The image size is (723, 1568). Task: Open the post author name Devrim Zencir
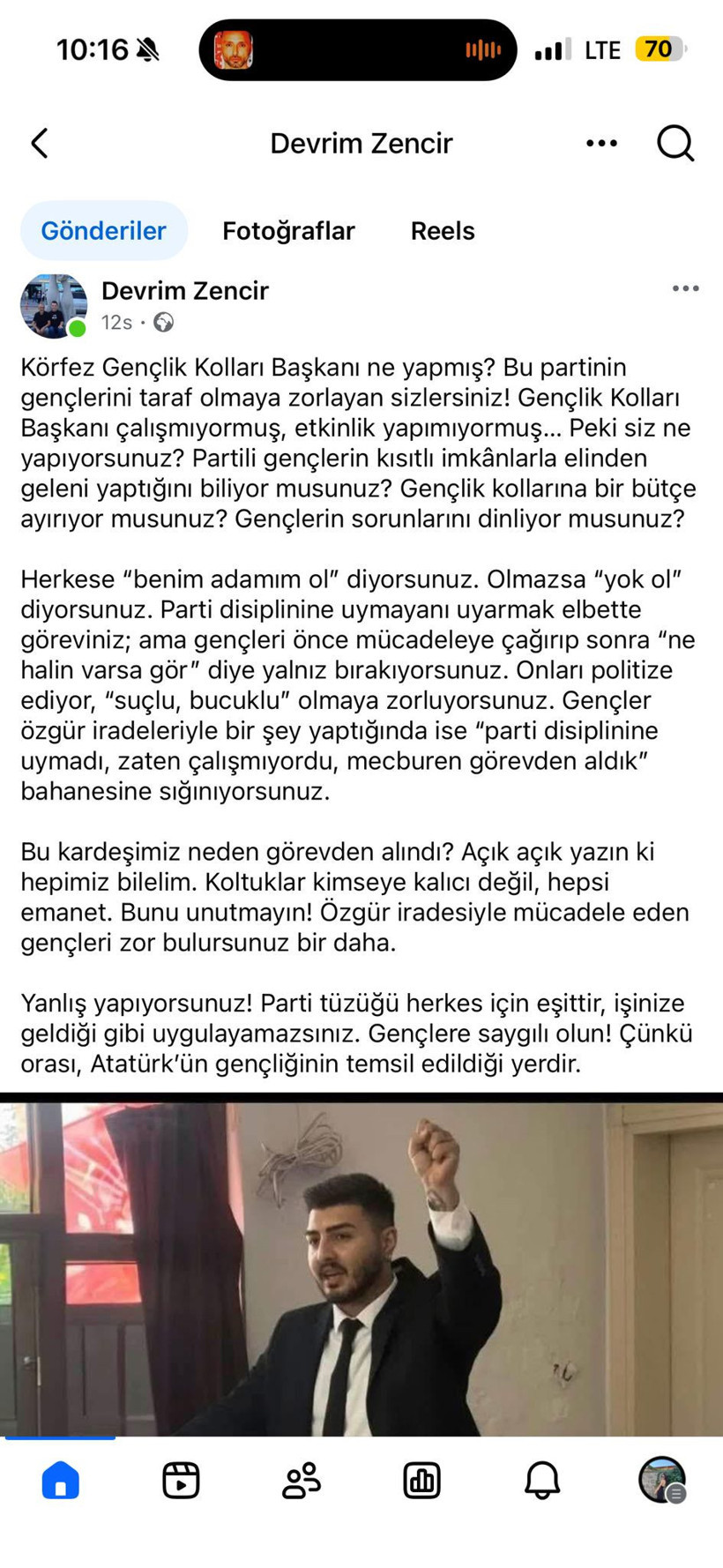point(184,290)
